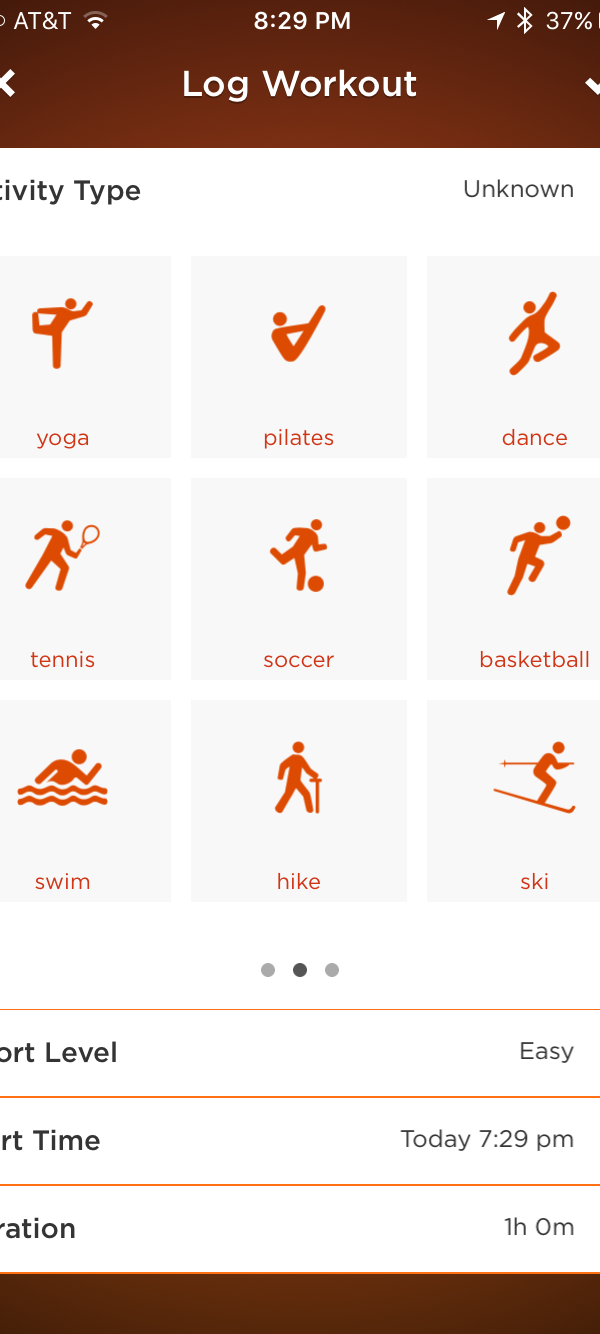Screen dimensions: 600x1334
Task: Change the Duration row value
Action: 300,1228
